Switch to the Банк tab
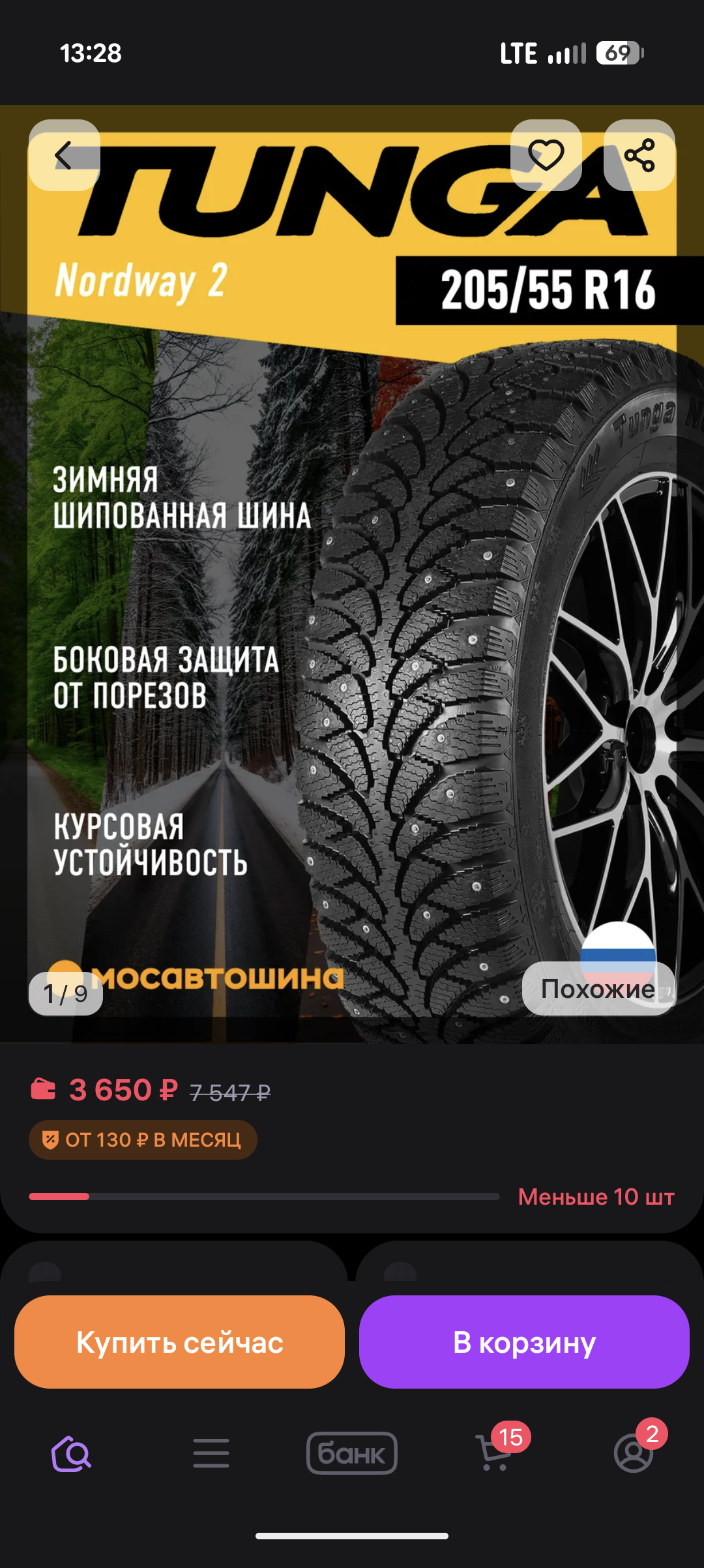The width and height of the screenshot is (704, 1568). (352, 1454)
